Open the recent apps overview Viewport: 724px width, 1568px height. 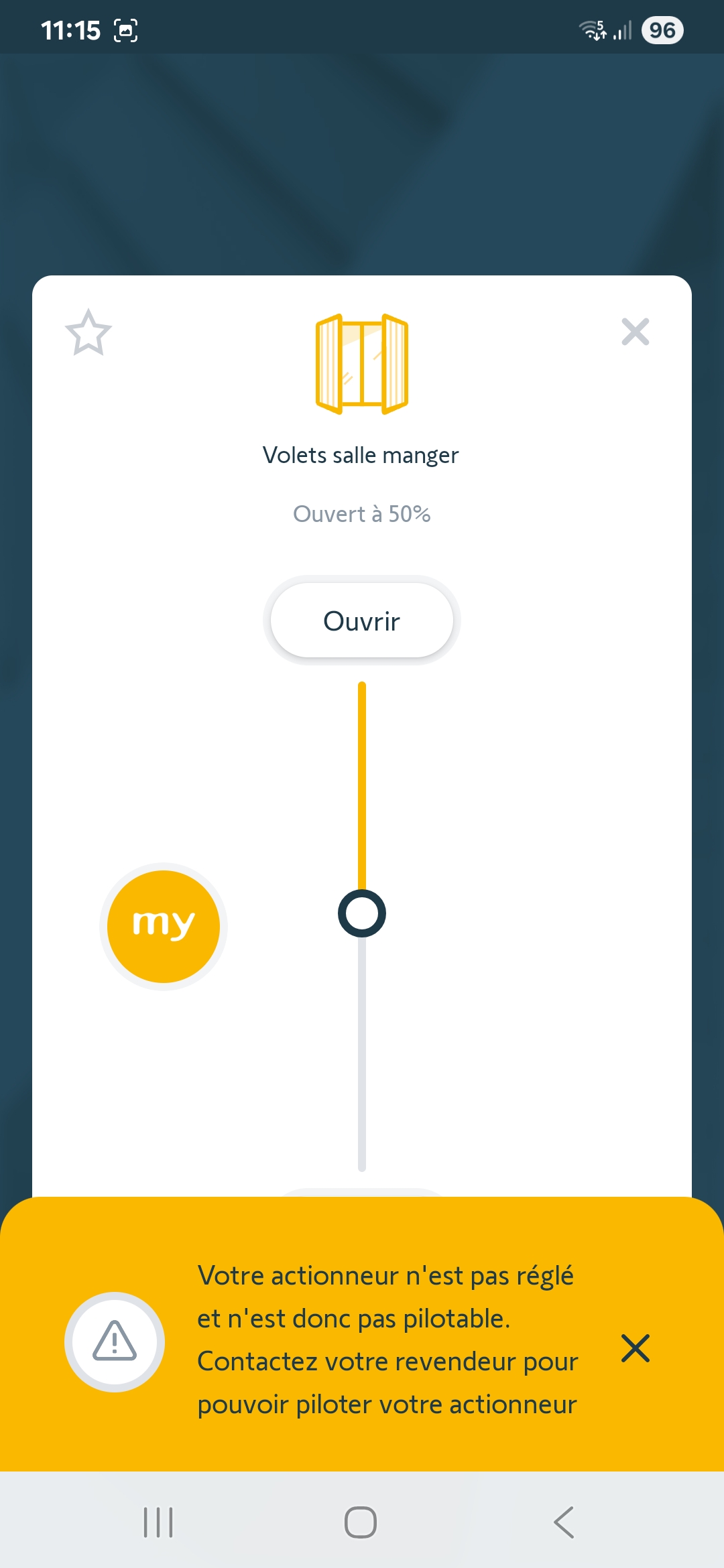159,1522
